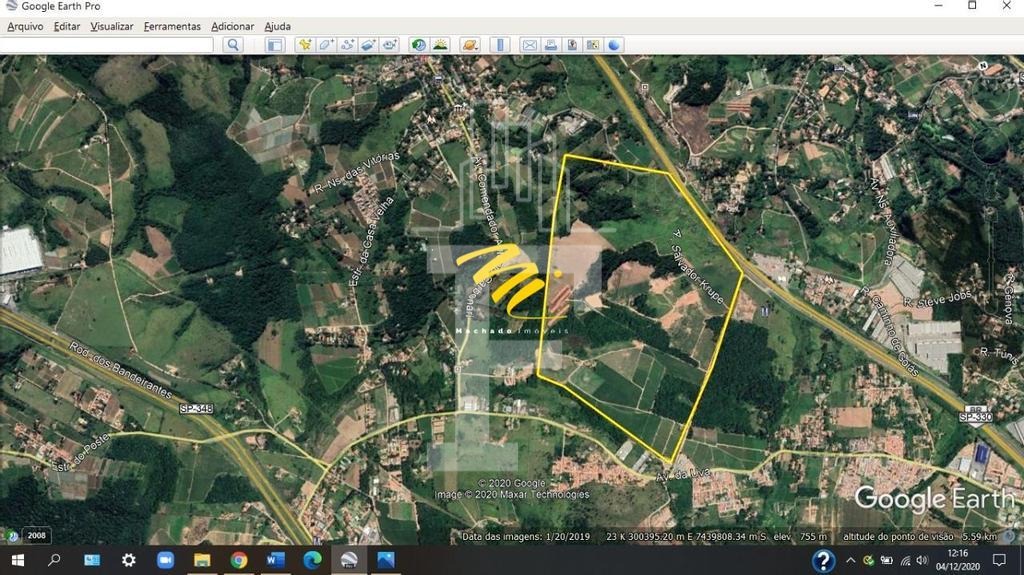Open the Visualizar menu
The width and height of the screenshot is (1024, 575).
(x=111, y=26)
